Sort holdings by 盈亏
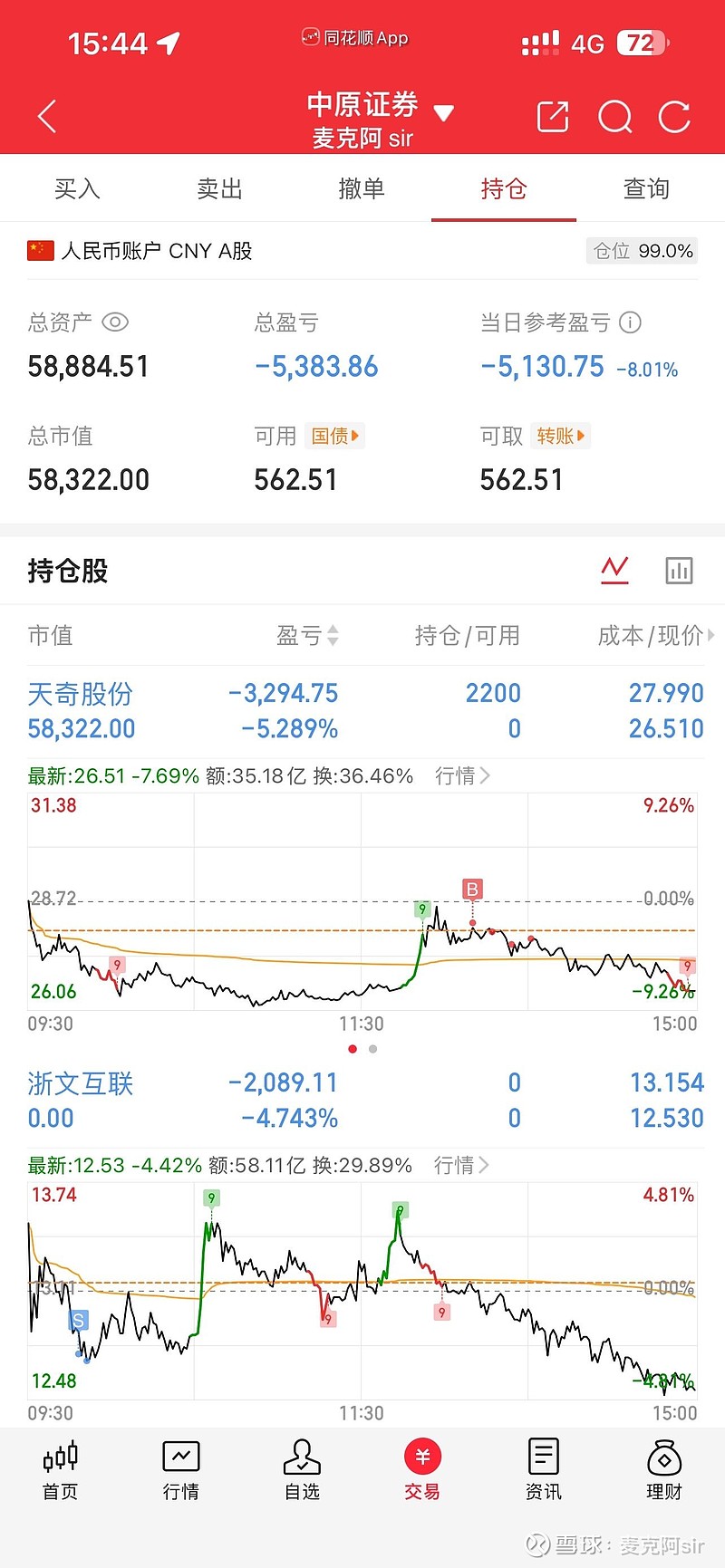Image resolution: width=725 pixels, height=1568 pixels. (x=307, y=635)
